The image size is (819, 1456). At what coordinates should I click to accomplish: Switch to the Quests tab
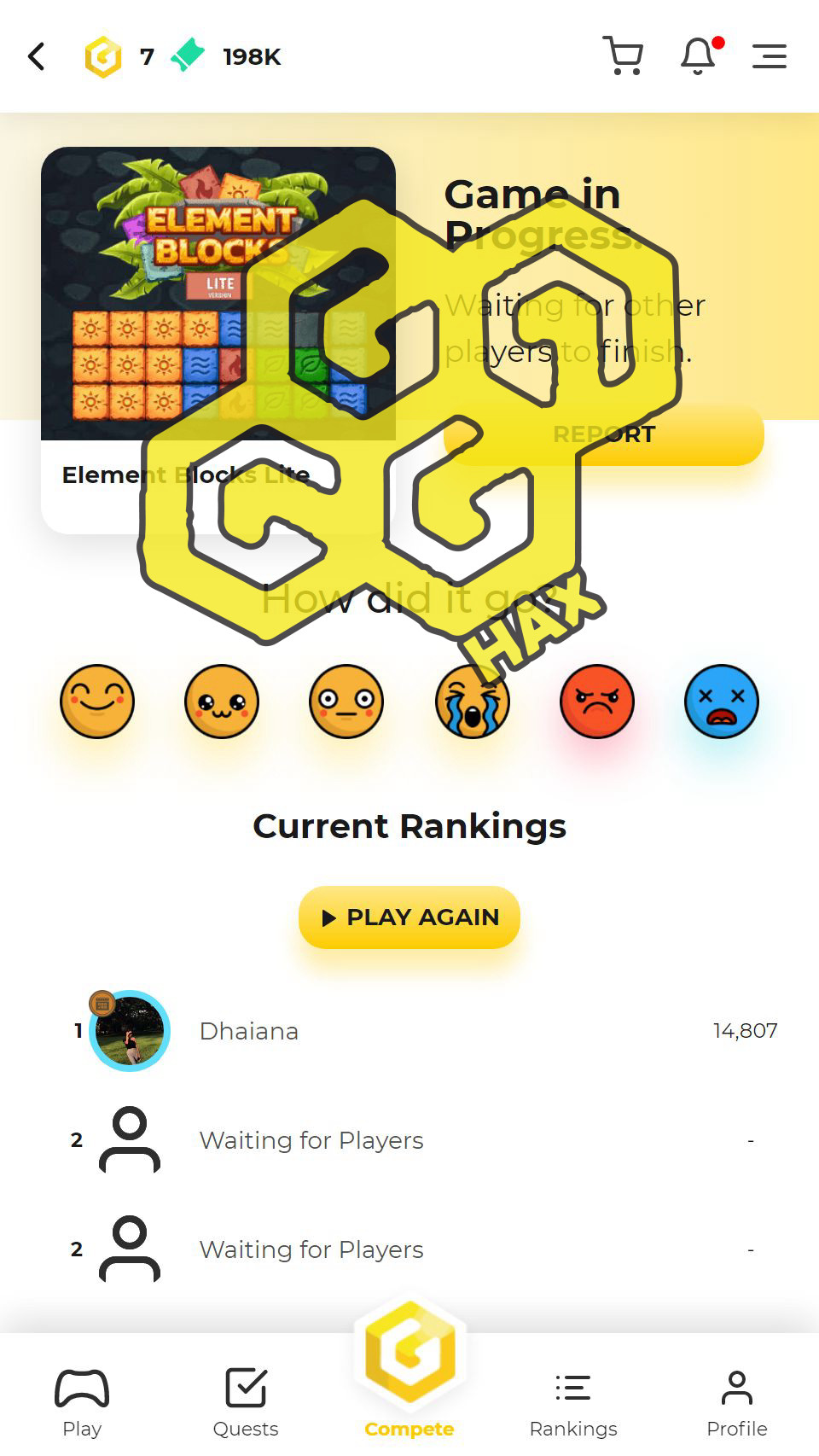click(246, 1401)
